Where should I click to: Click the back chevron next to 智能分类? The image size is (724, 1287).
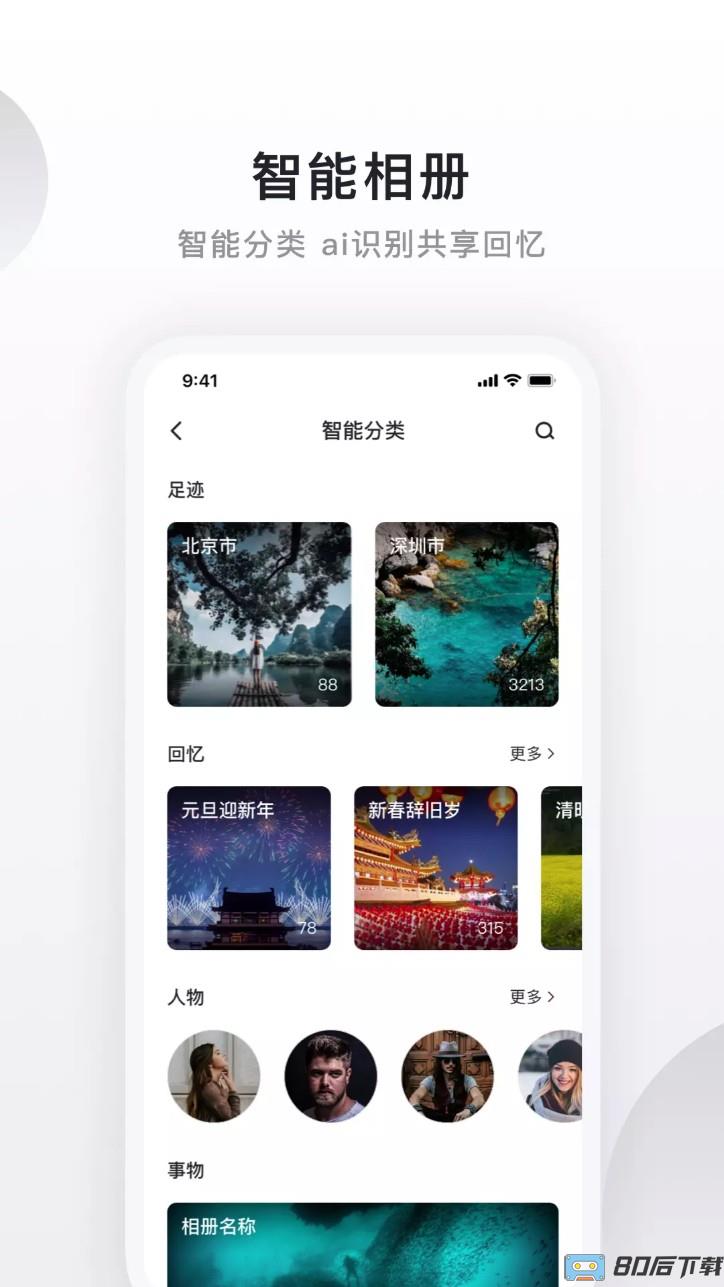coord(176,431)
